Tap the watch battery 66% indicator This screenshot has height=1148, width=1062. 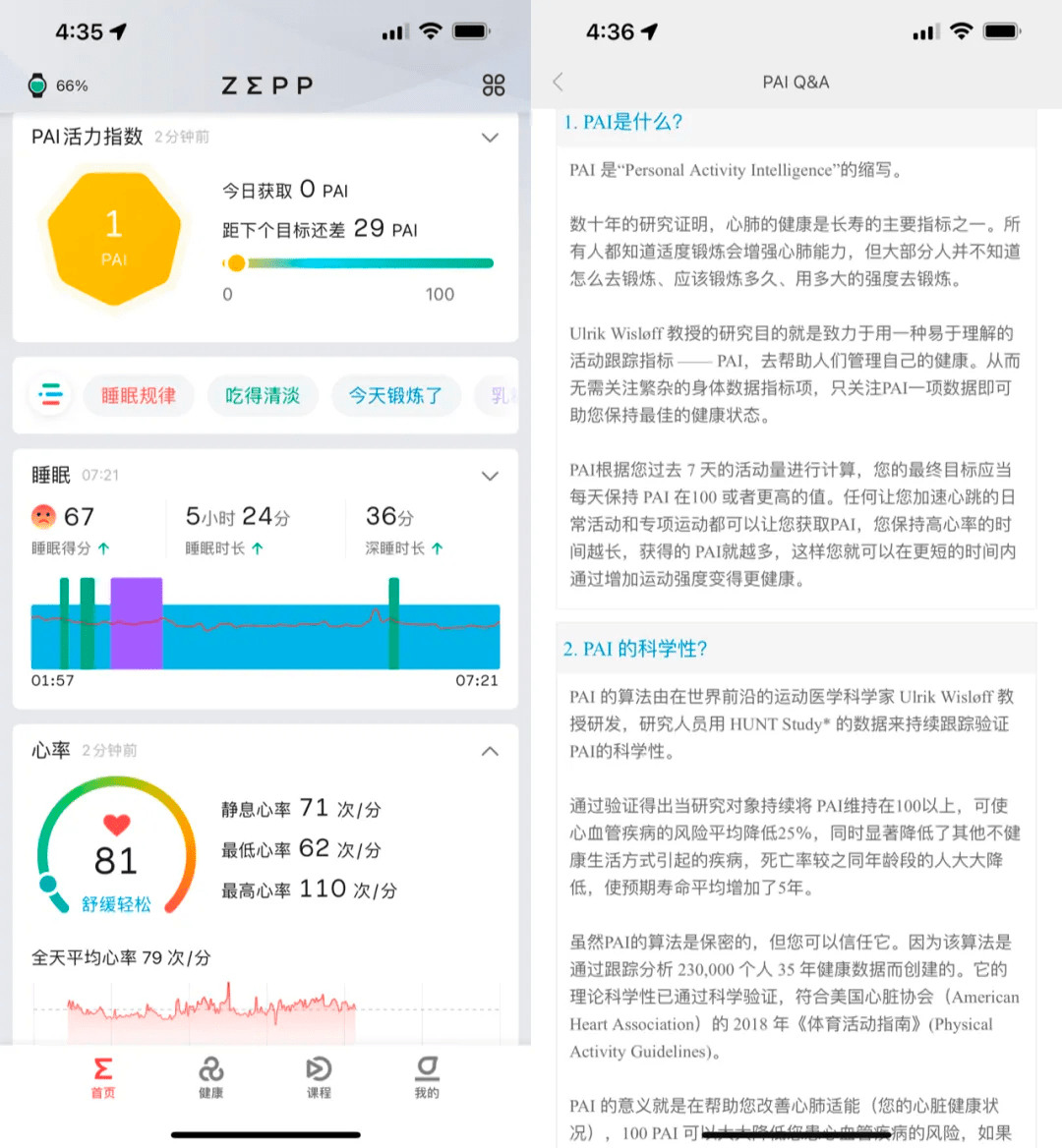[58, 86]
